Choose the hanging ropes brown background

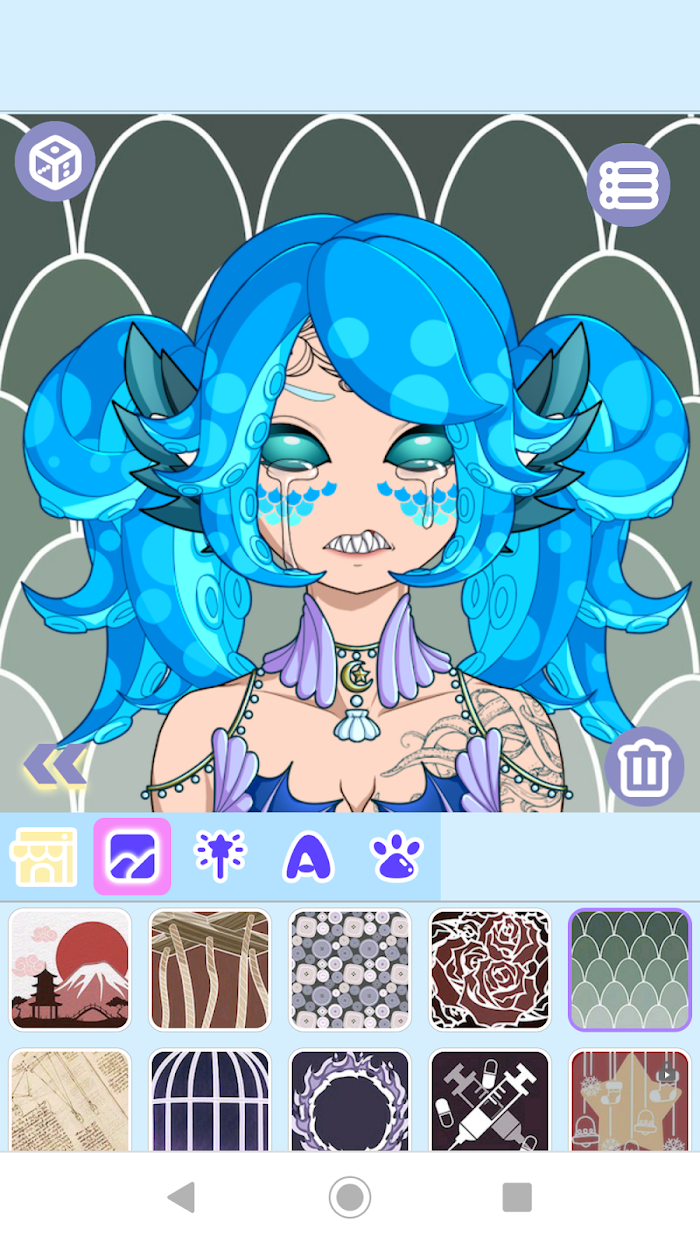coord(210,969)
